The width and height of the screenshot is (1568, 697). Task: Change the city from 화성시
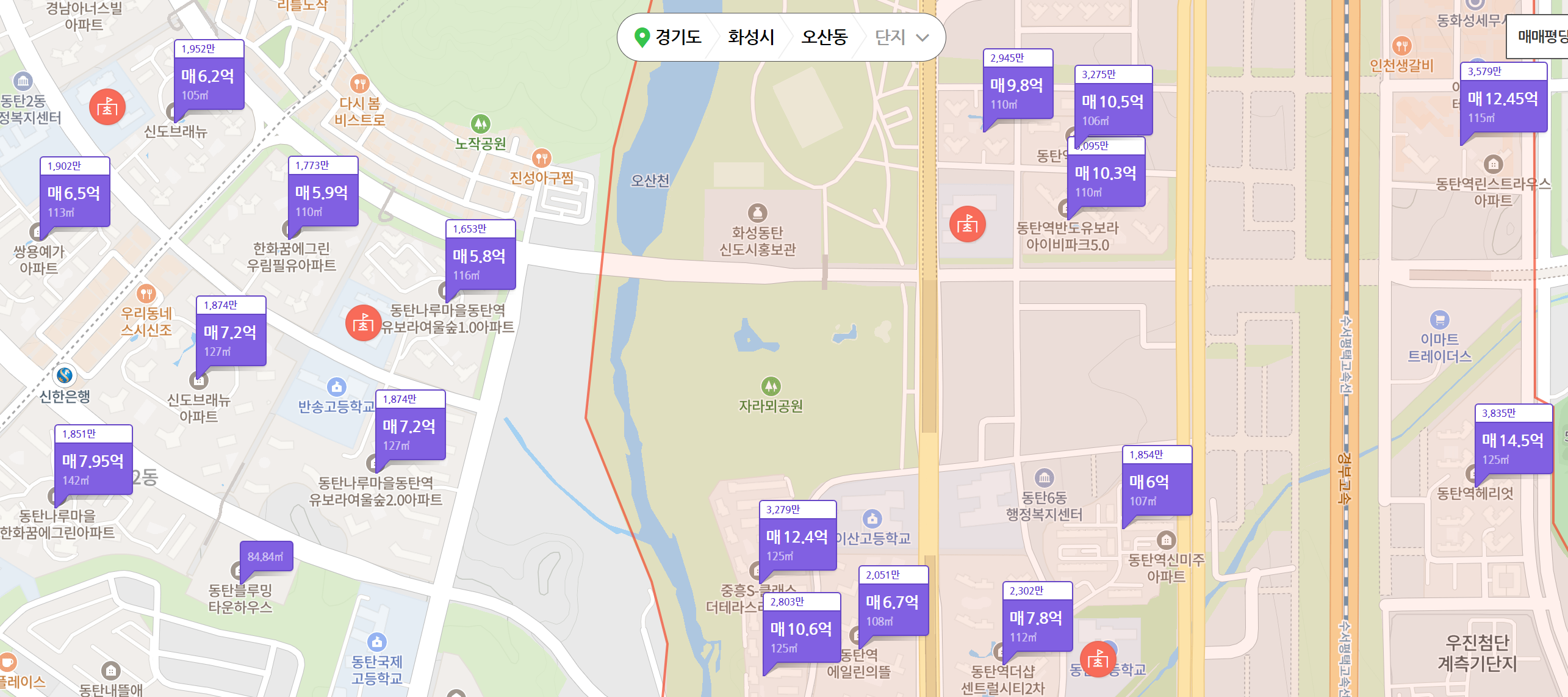(751, 37)
